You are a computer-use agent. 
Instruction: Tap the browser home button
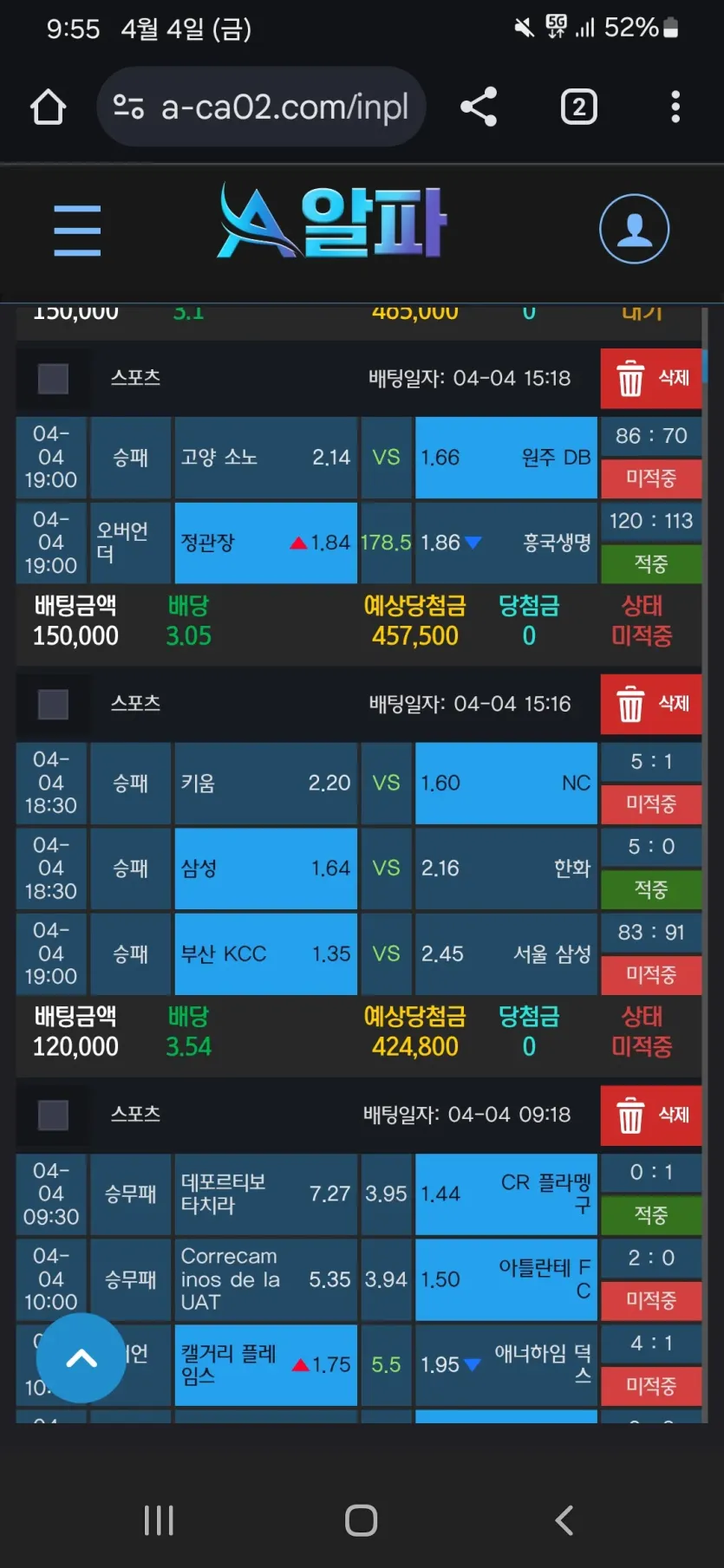pos(48,107)
